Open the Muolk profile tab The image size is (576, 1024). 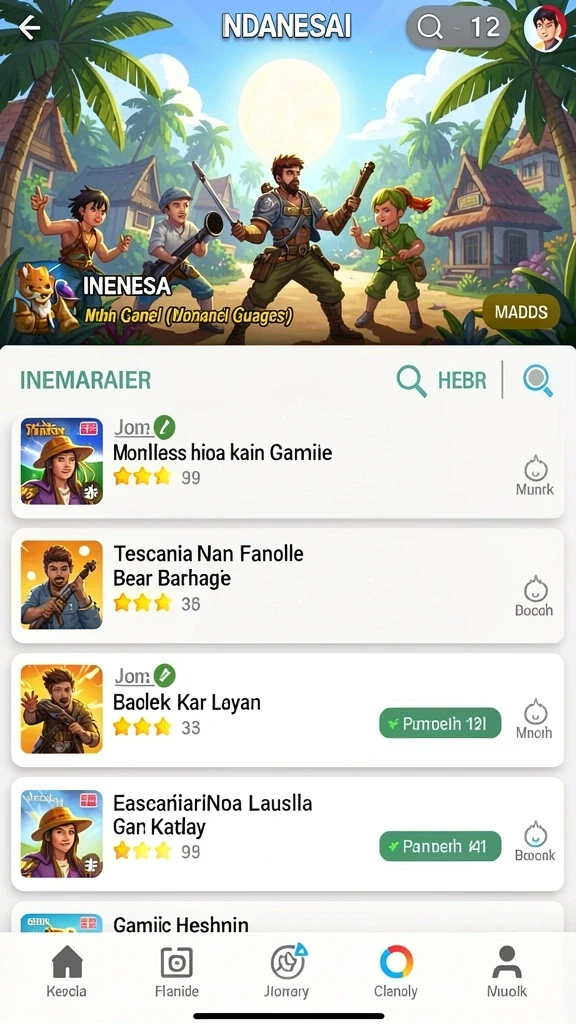[507, 971]
